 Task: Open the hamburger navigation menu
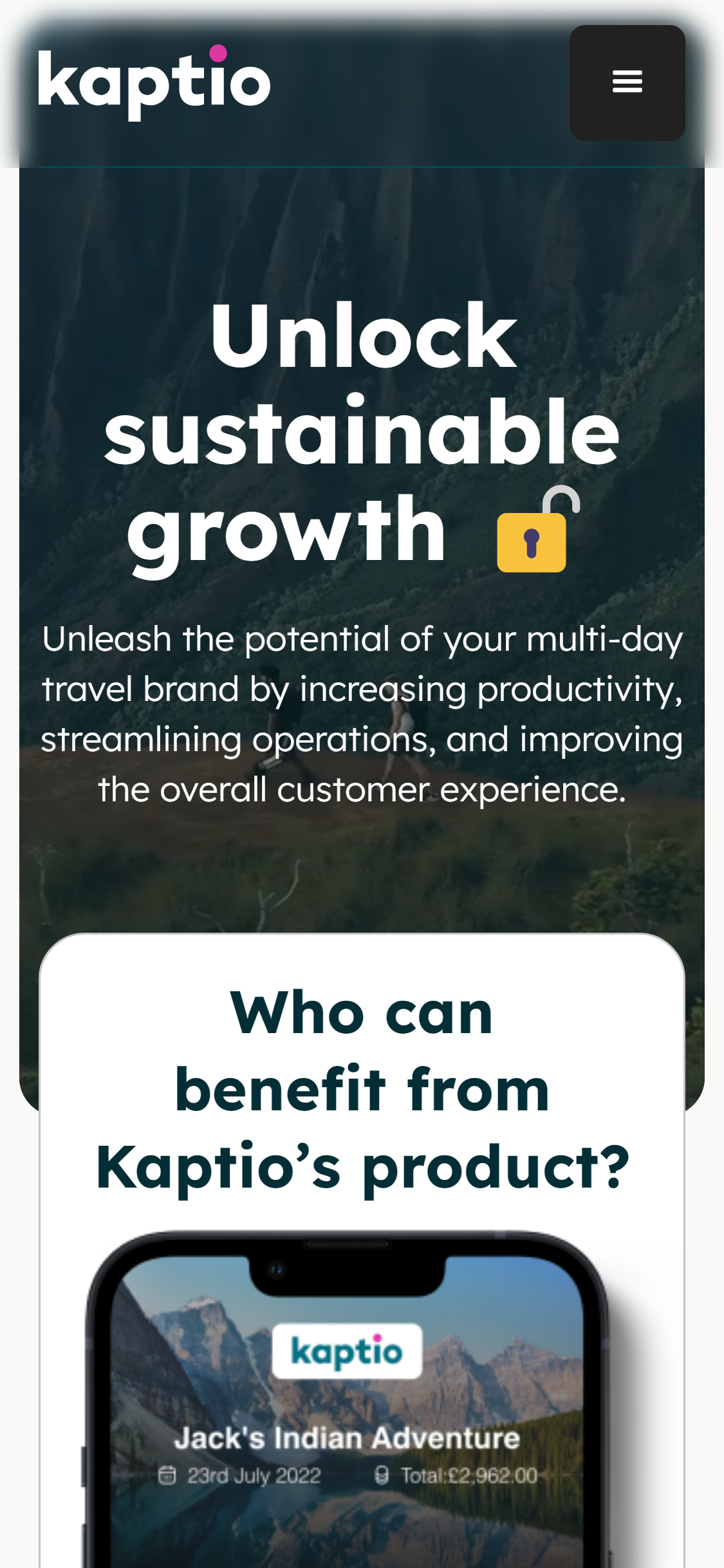click(627, 82)
